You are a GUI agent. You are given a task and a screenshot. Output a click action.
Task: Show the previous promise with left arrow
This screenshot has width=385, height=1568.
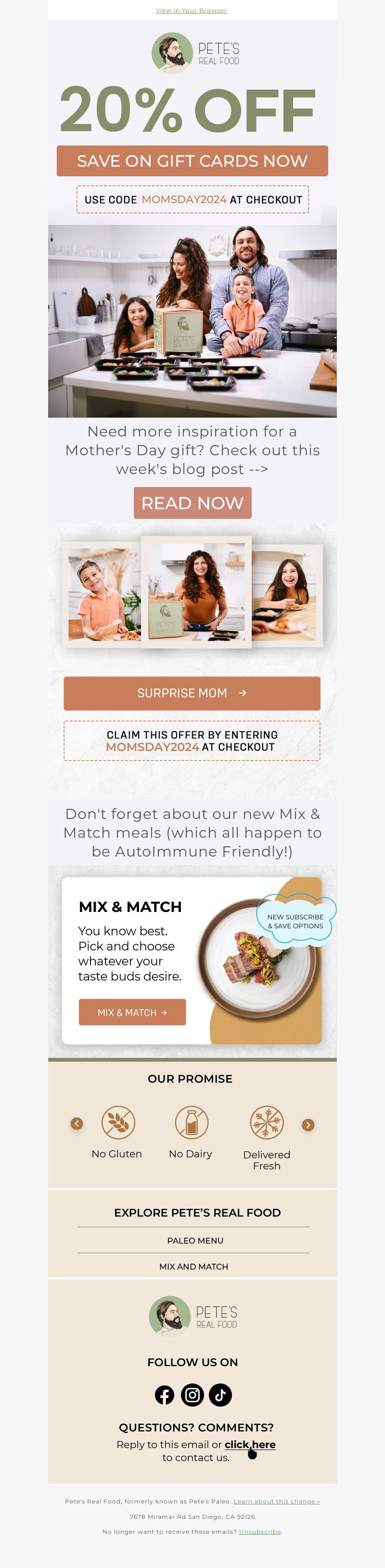77,1124
